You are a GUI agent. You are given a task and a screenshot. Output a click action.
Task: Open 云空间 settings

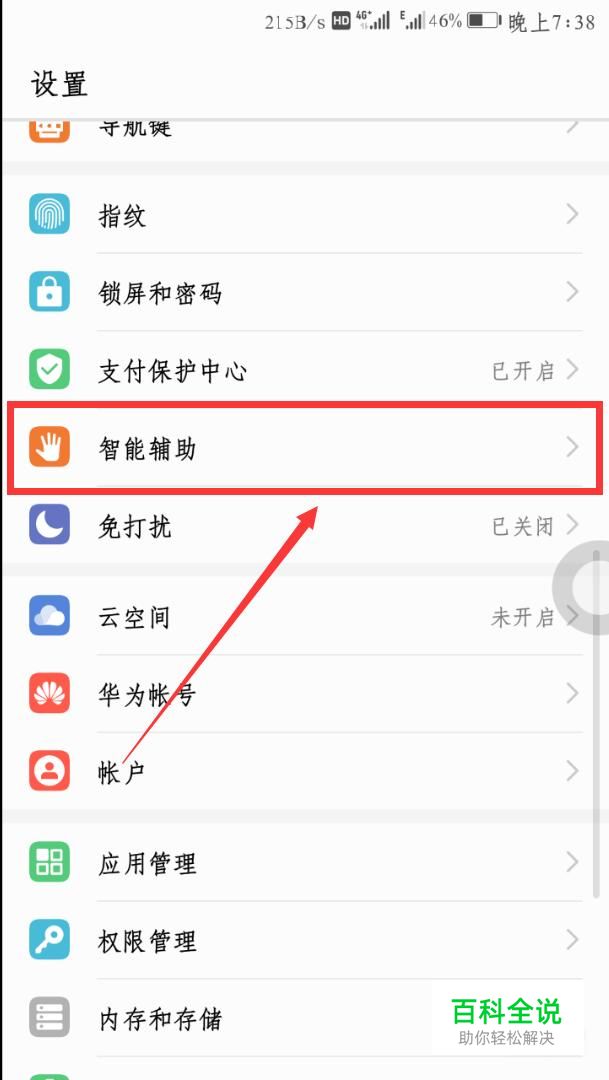(x=300, y=617)
